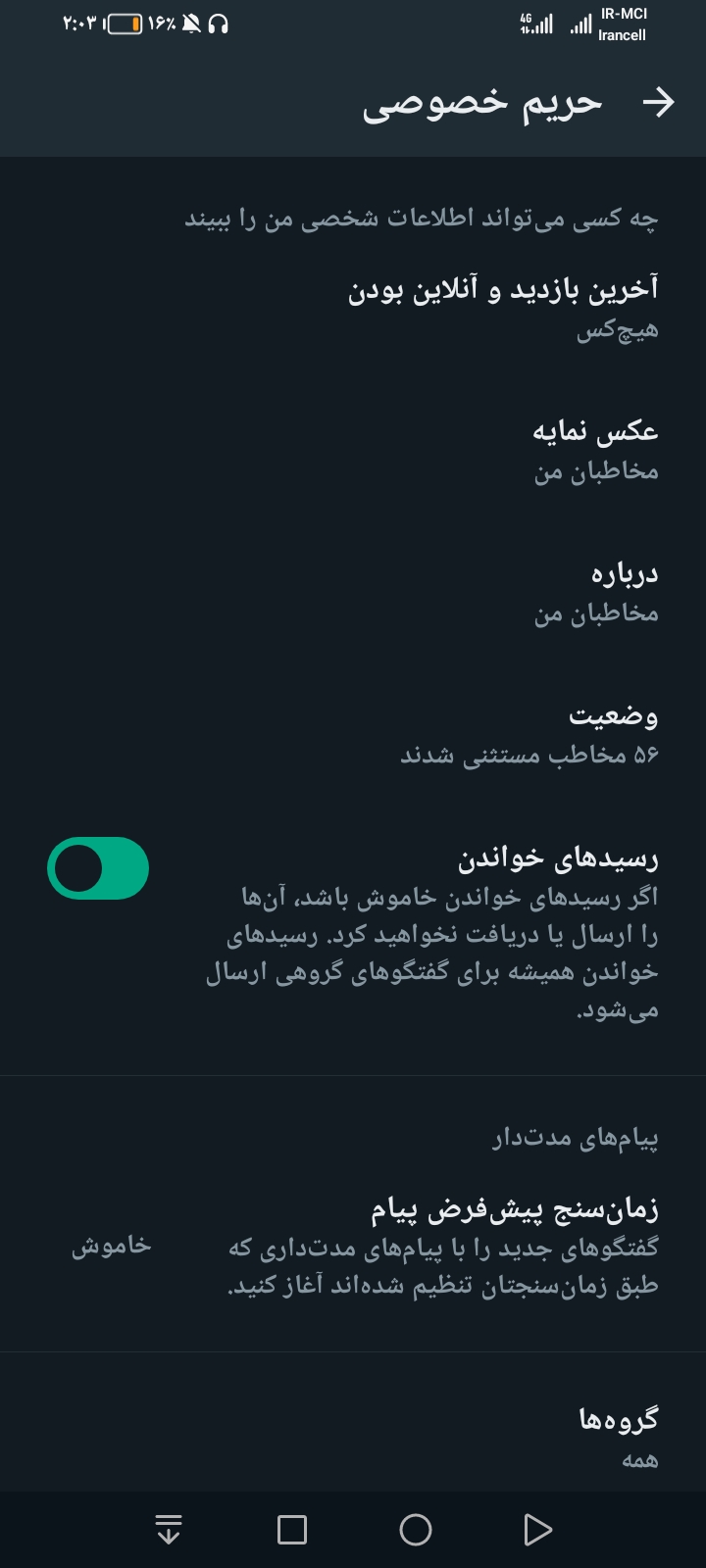Toggle رسیدهای خواندن switch off
This screenshot has height=1568, width=706.
[98, 868]
